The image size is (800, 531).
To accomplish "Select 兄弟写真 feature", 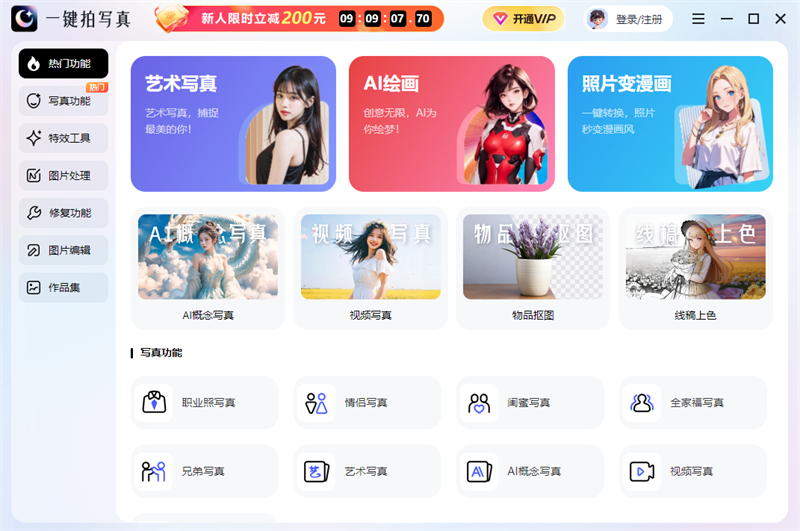I will click(x=205, y=471).
